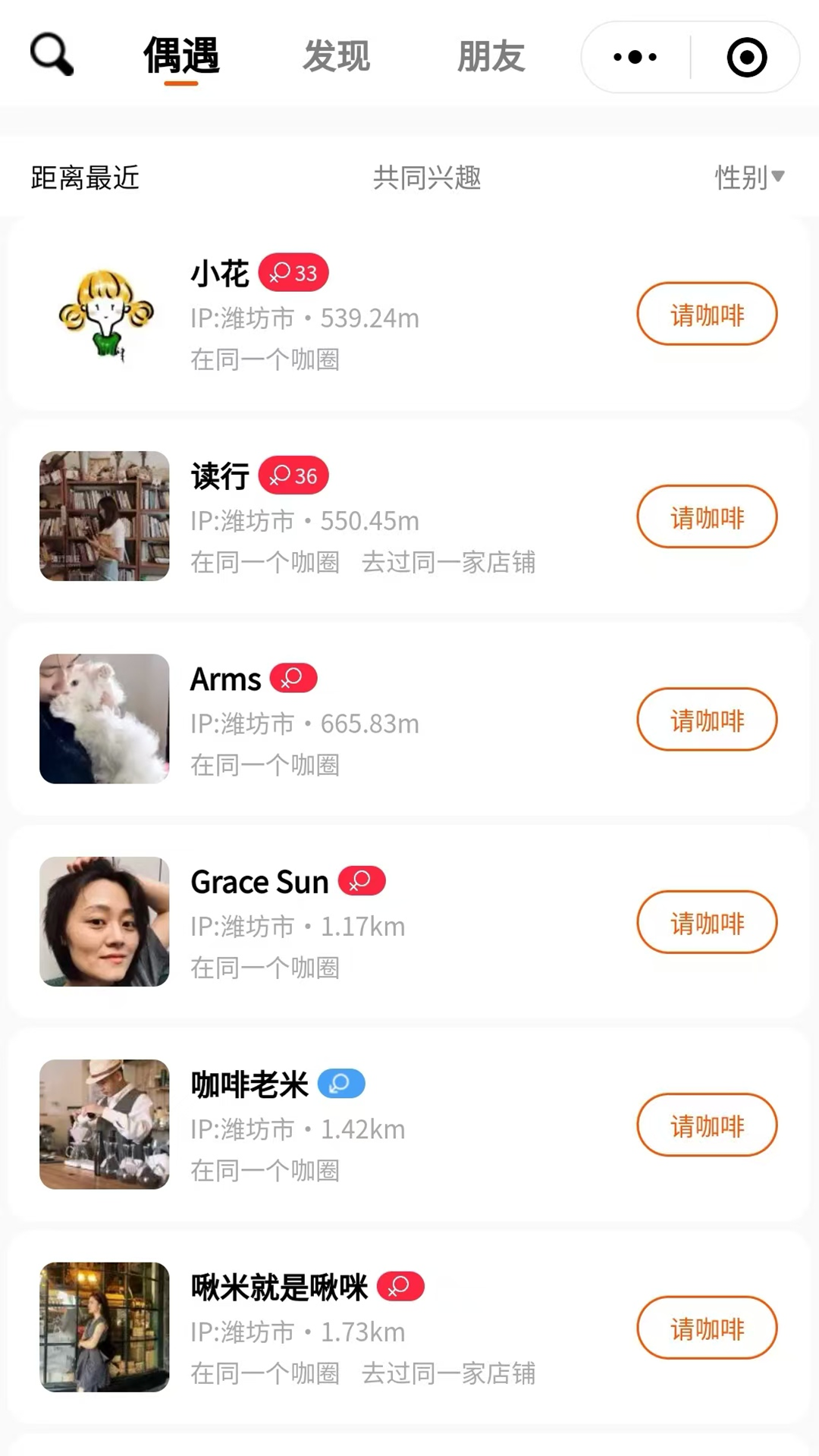Invite Grace Sun with the 请咖啡 button
Image resolution: width=819 pixels, height=1456 pixels.
[x=706, y=922]
